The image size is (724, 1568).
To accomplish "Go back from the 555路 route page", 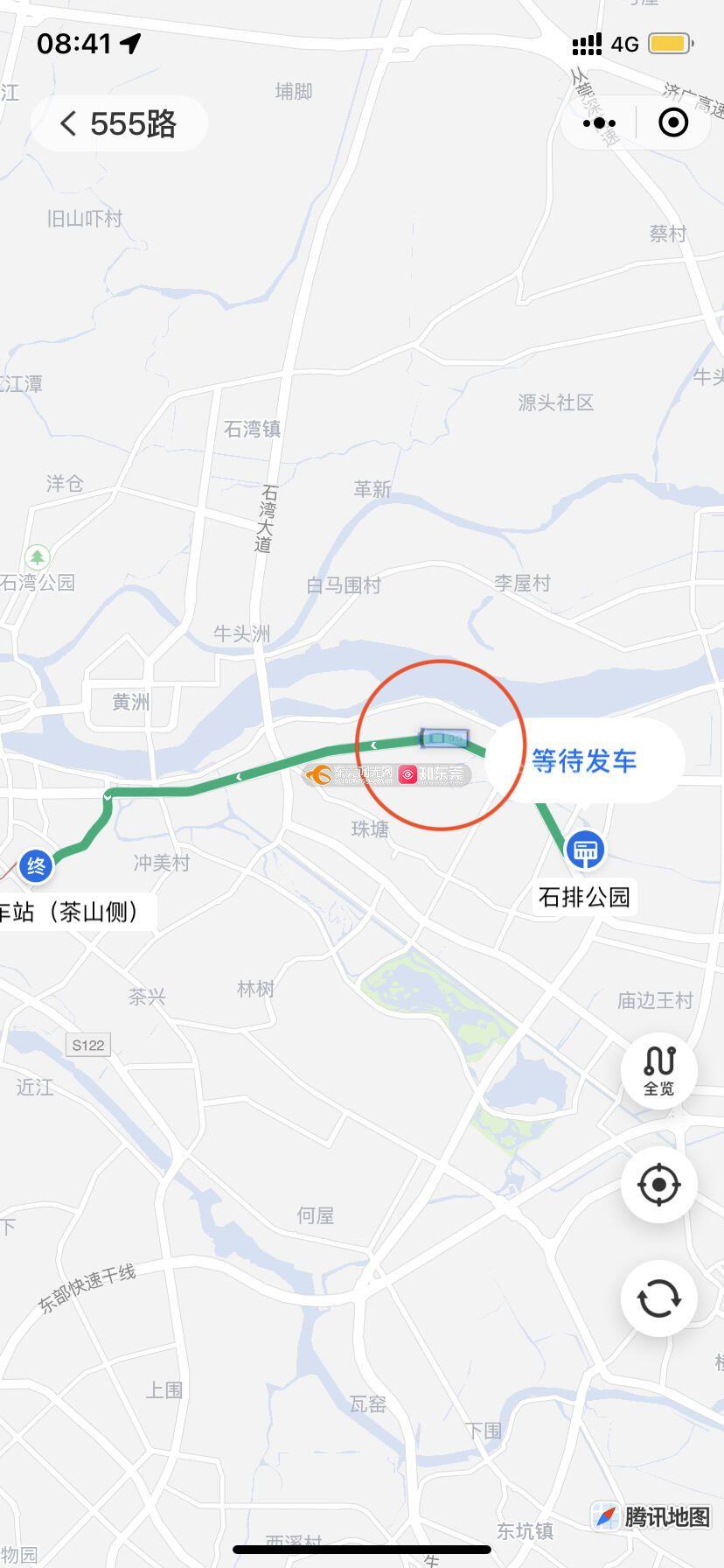I will 69,123.
